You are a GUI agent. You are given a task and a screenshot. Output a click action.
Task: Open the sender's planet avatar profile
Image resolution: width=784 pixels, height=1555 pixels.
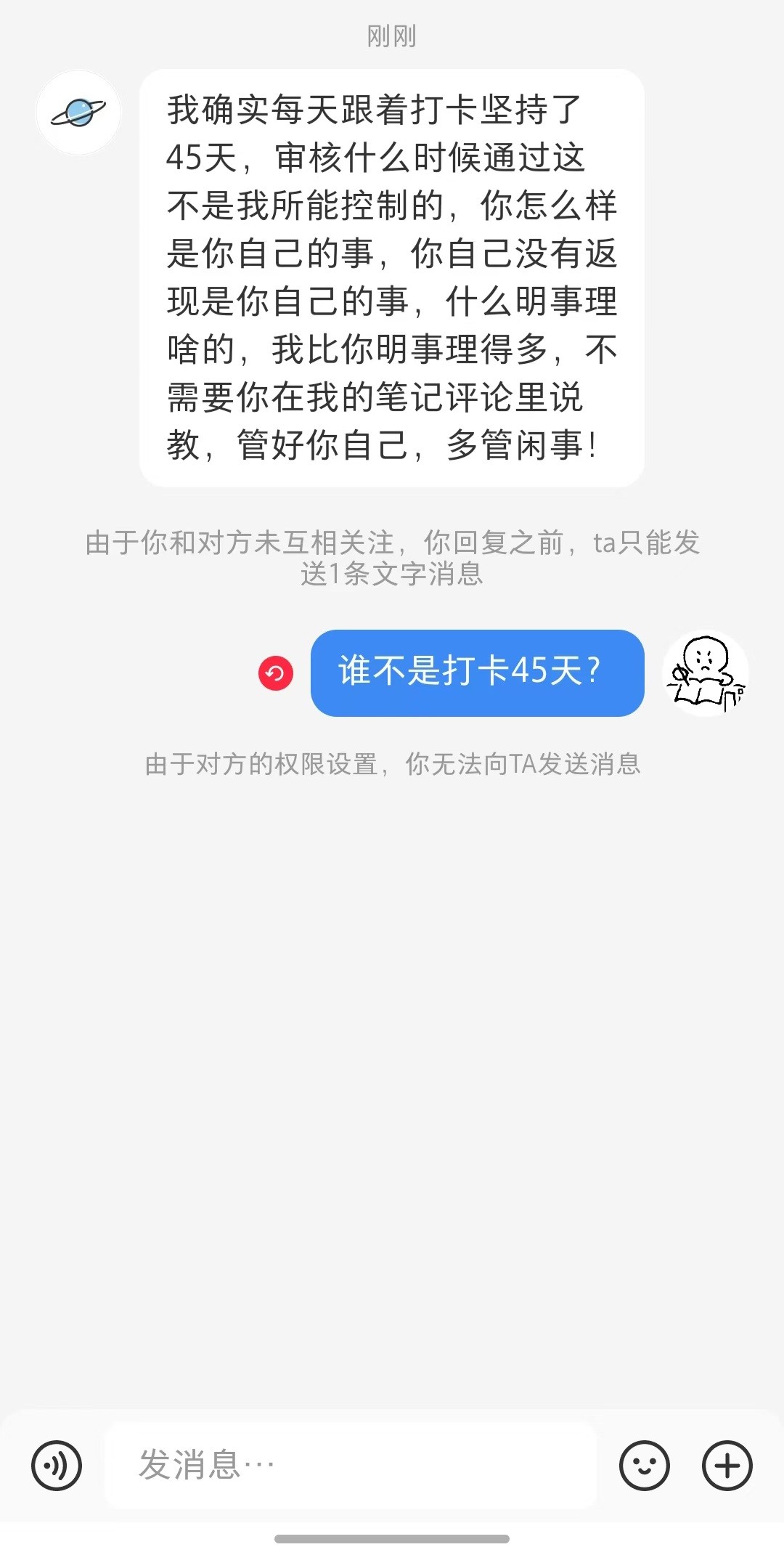pyautogui.click(x=78, y=113)
